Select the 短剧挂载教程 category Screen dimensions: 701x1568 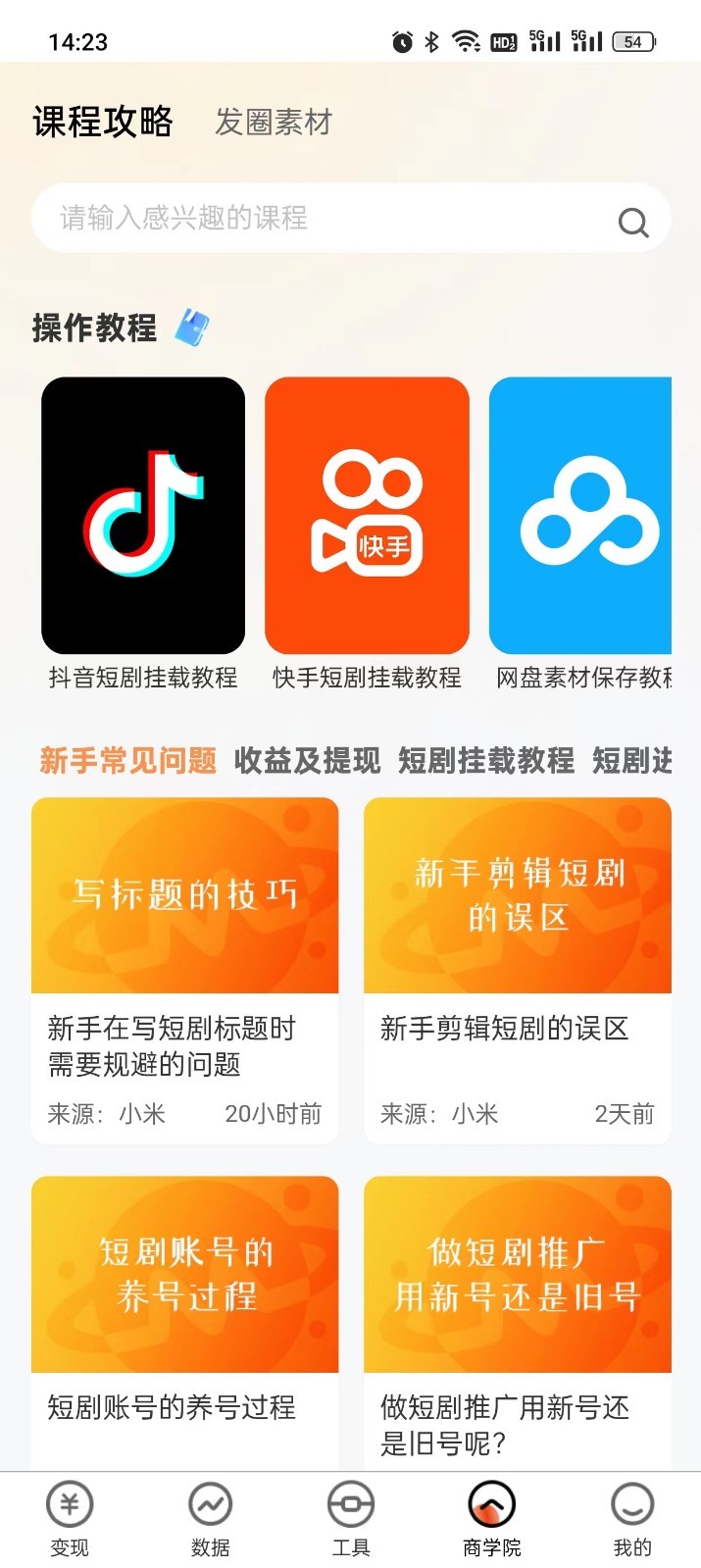point(486,760)
